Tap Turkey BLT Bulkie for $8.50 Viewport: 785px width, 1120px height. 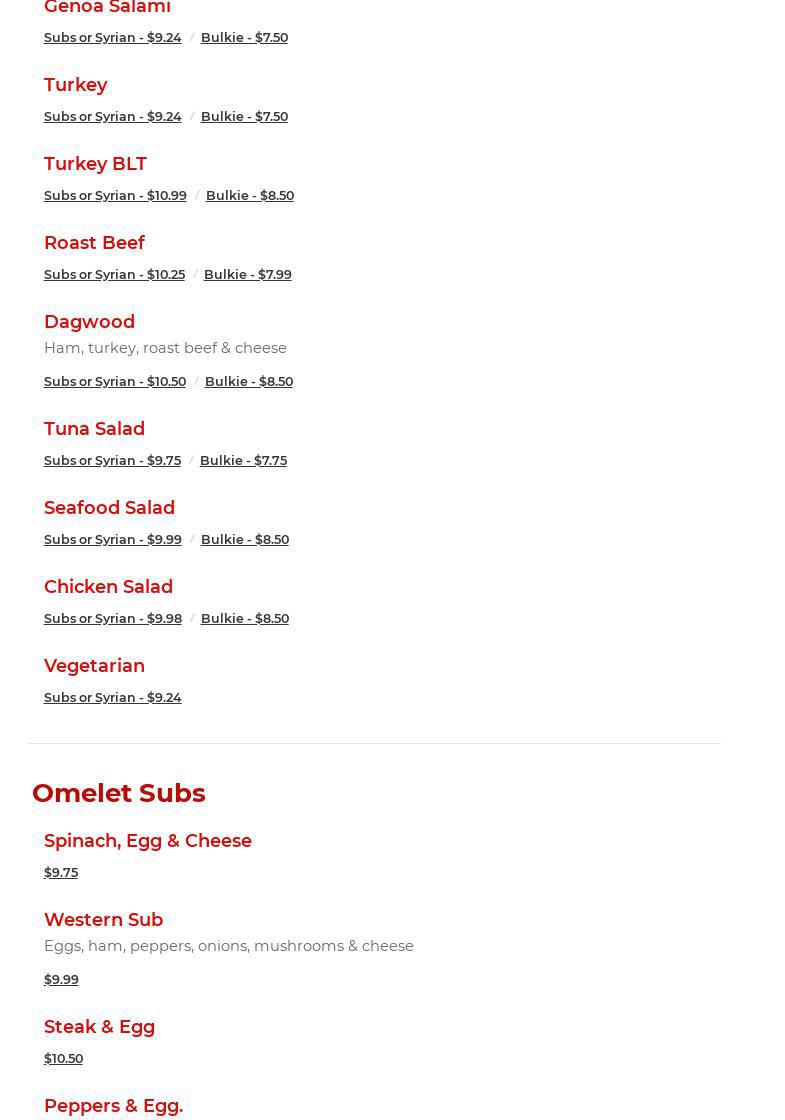250,195
